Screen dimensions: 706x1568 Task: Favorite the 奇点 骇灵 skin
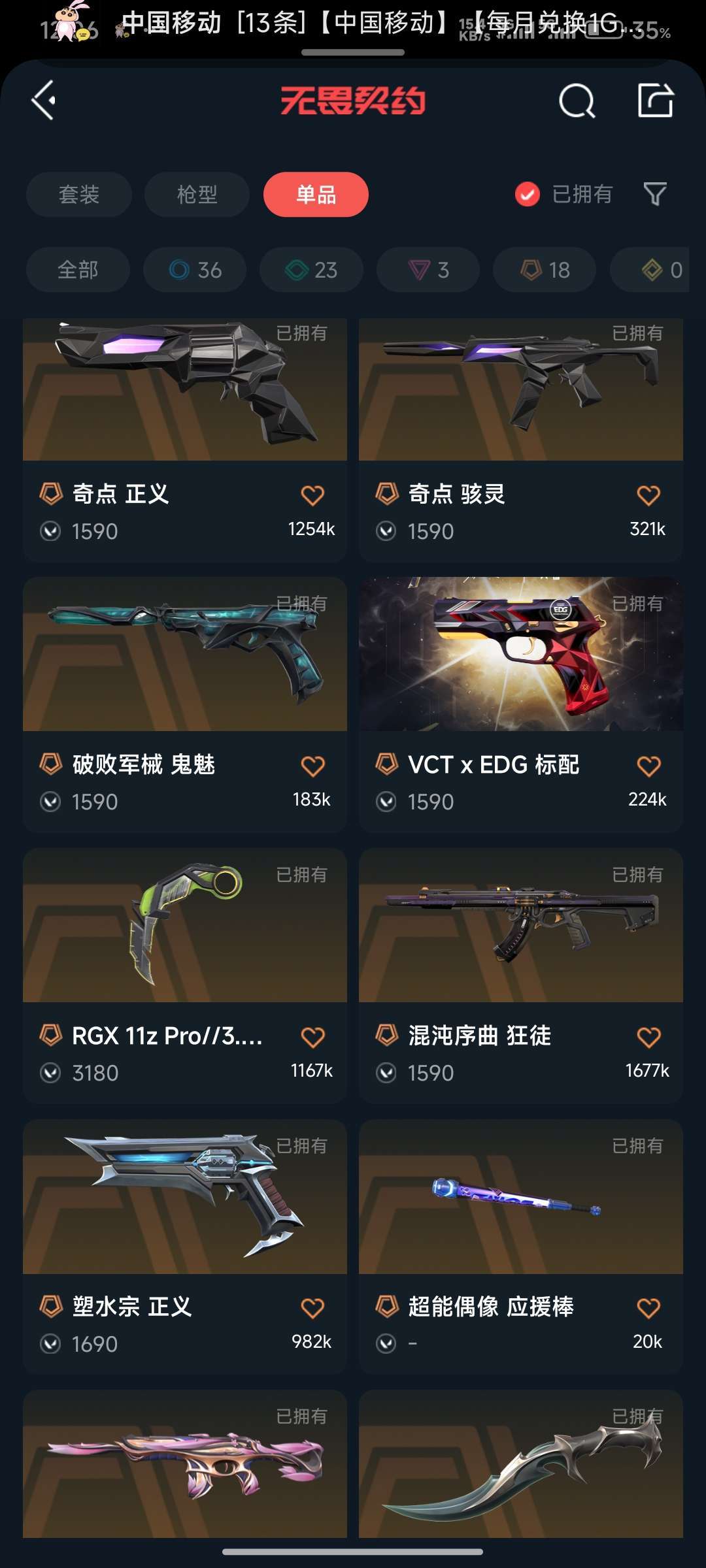pos(648,495)
